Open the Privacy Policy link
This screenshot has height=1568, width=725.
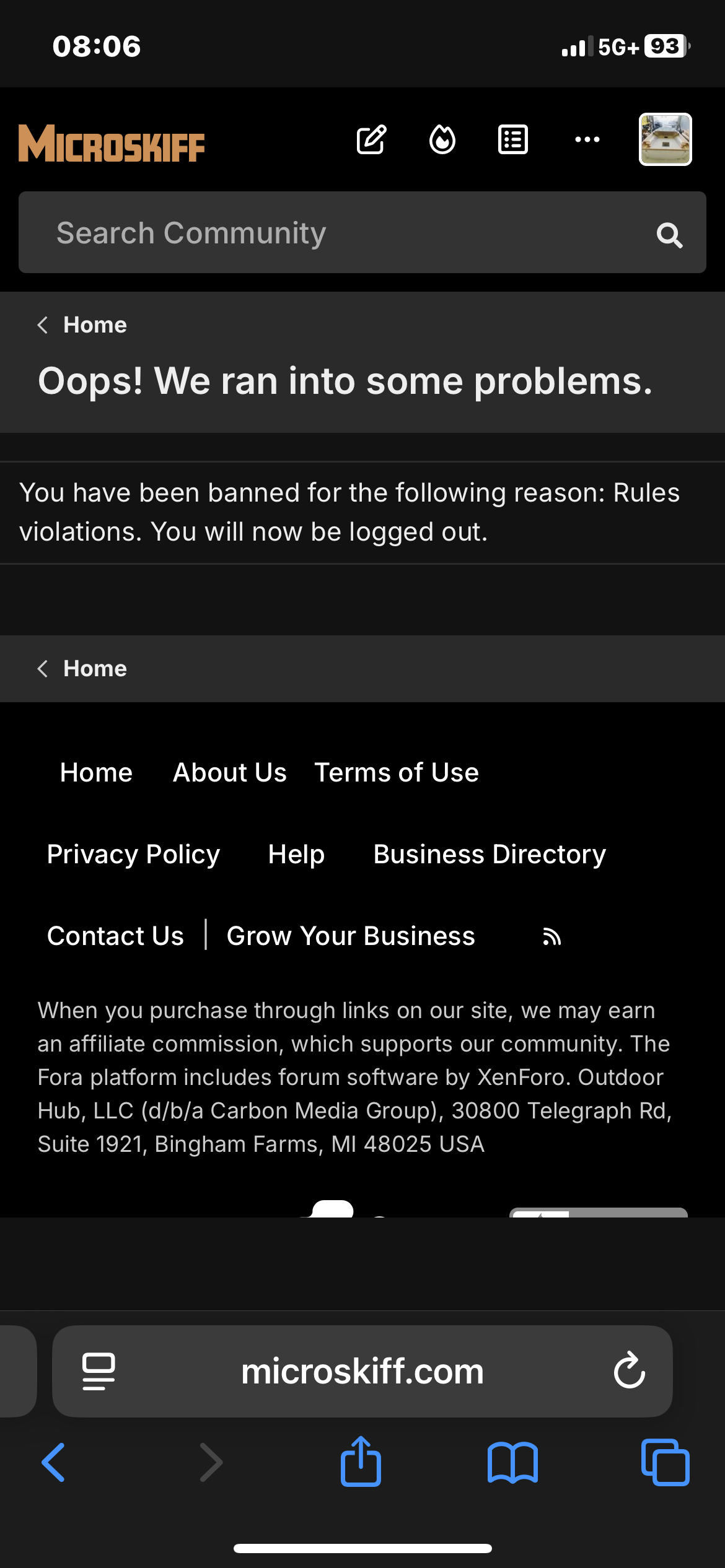pyautogui.click(x=133, y=854)
